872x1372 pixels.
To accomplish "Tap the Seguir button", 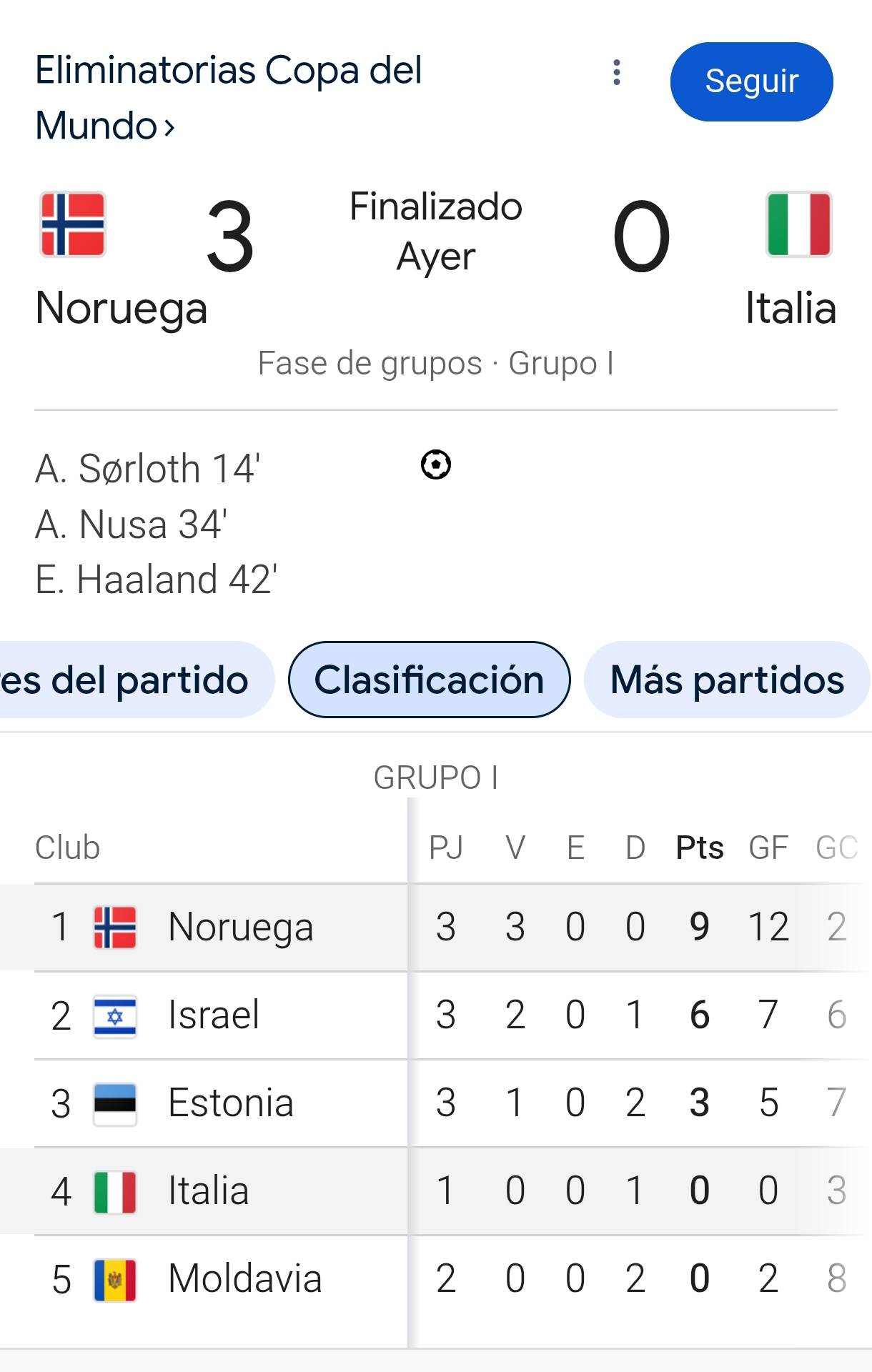I will (751, 81).
